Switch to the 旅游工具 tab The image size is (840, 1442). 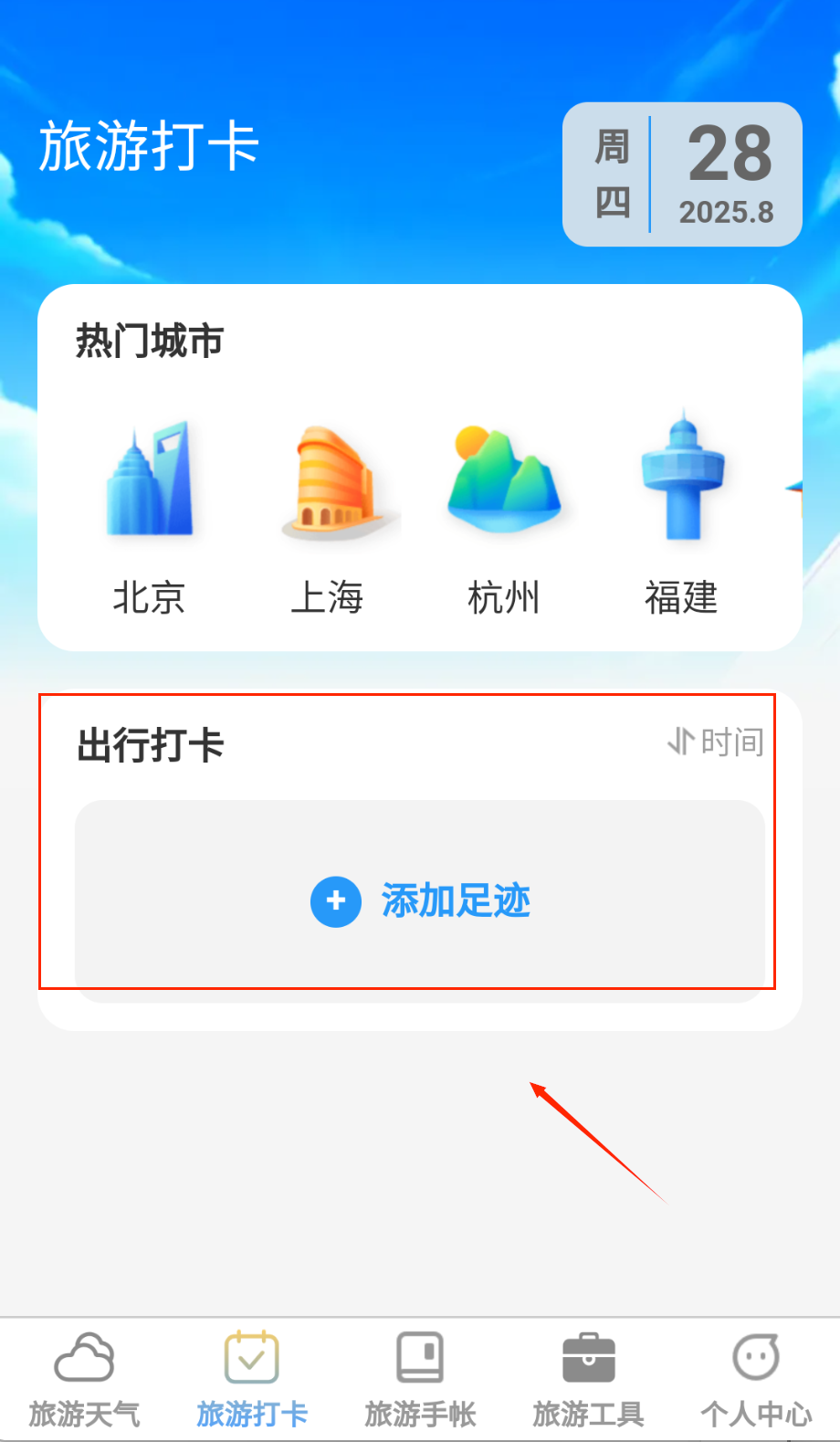pyautogui.click(x=588, y=1379)
